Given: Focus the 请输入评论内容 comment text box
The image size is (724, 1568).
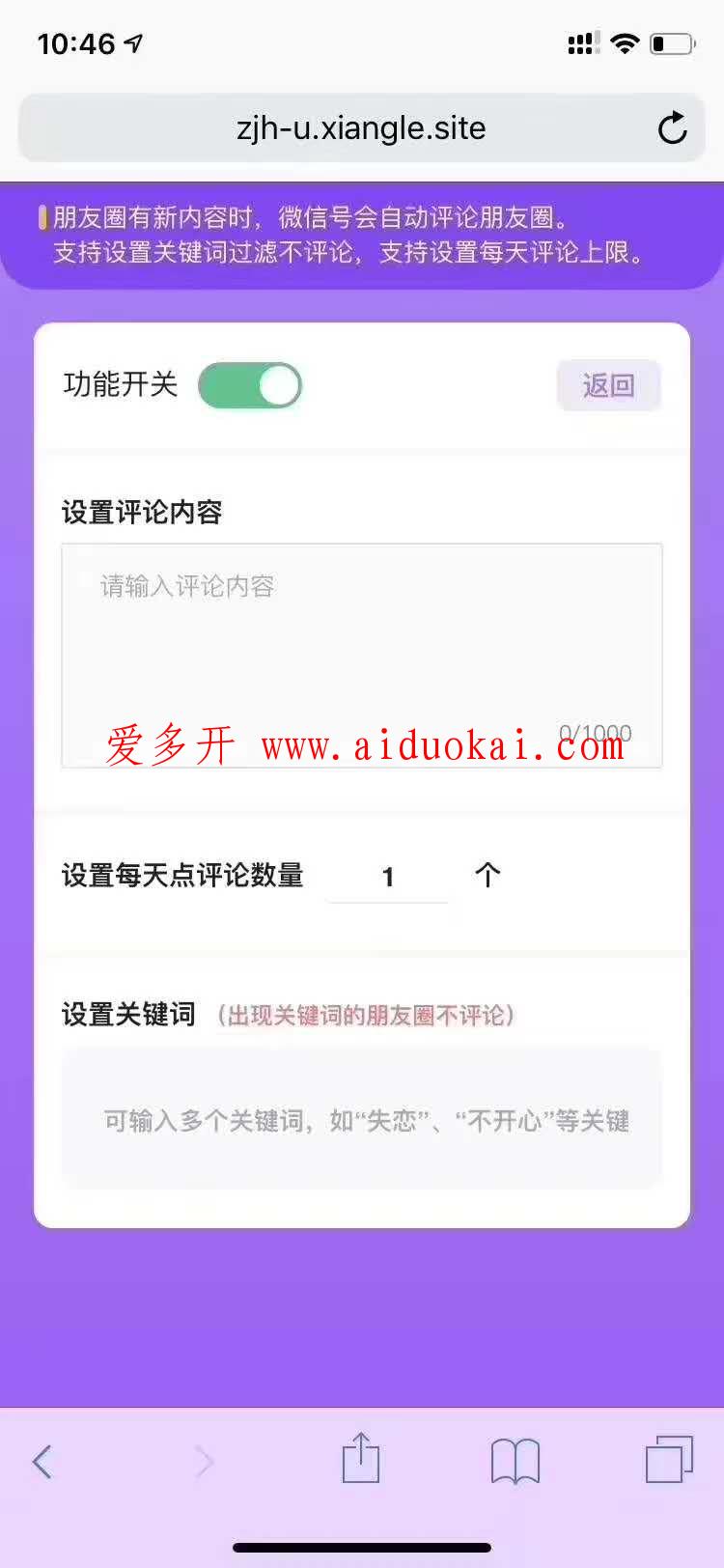Looking at the screenshot, I should point(361,637).
